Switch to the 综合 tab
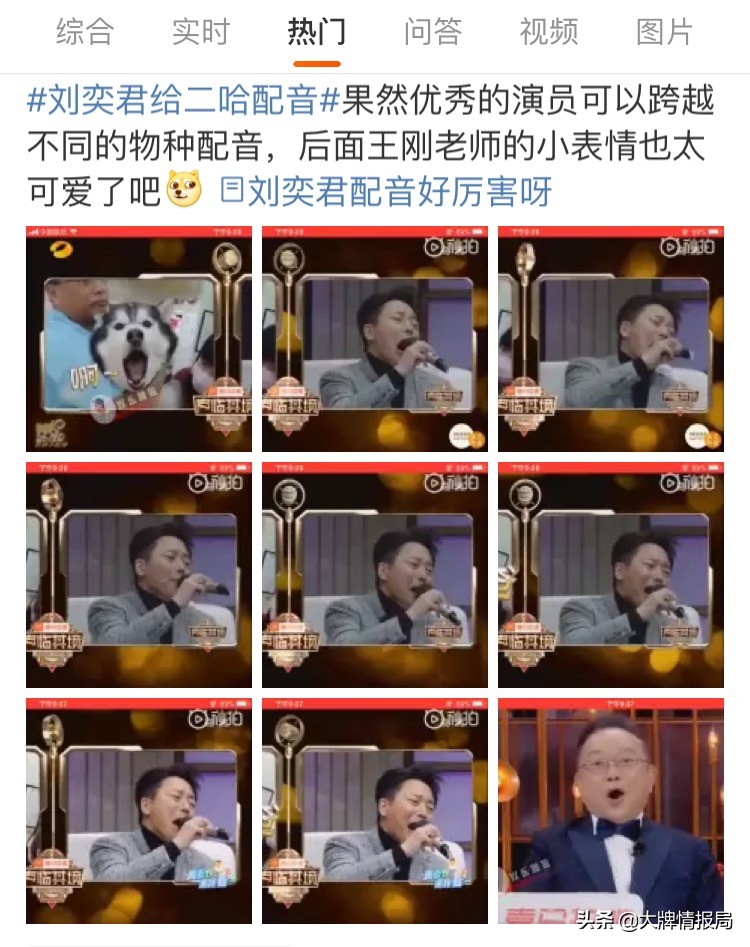The height and width of the screenshot is (947, 750). pyautogui.click(x=86, y=32)
